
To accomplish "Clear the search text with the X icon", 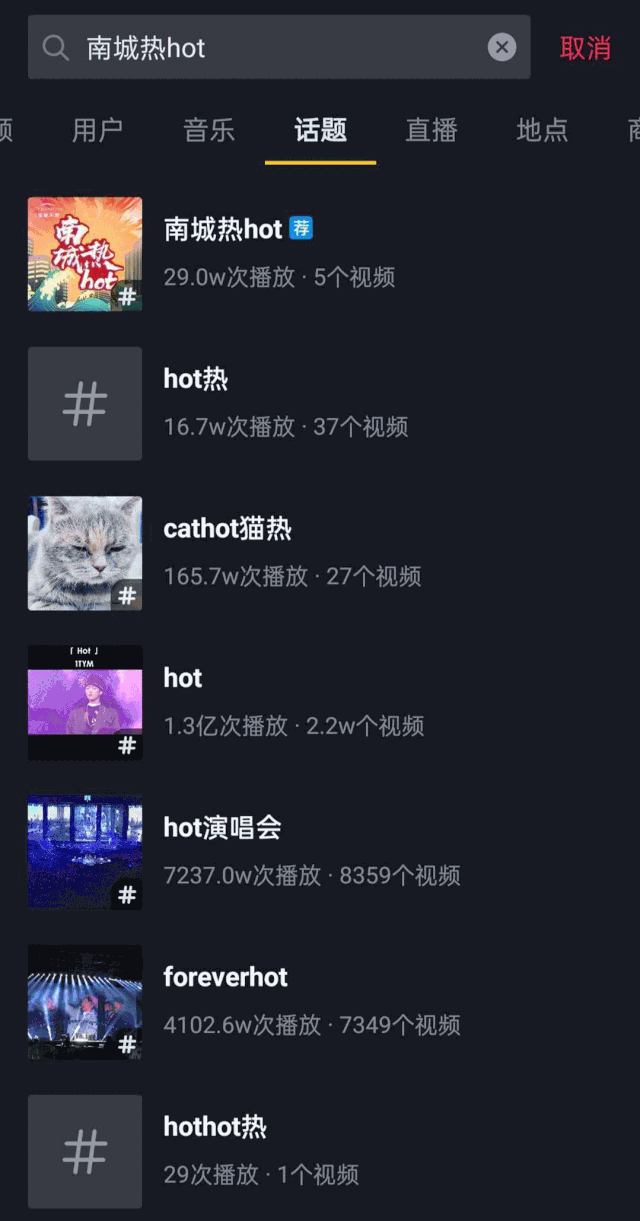I will [502, 47].
